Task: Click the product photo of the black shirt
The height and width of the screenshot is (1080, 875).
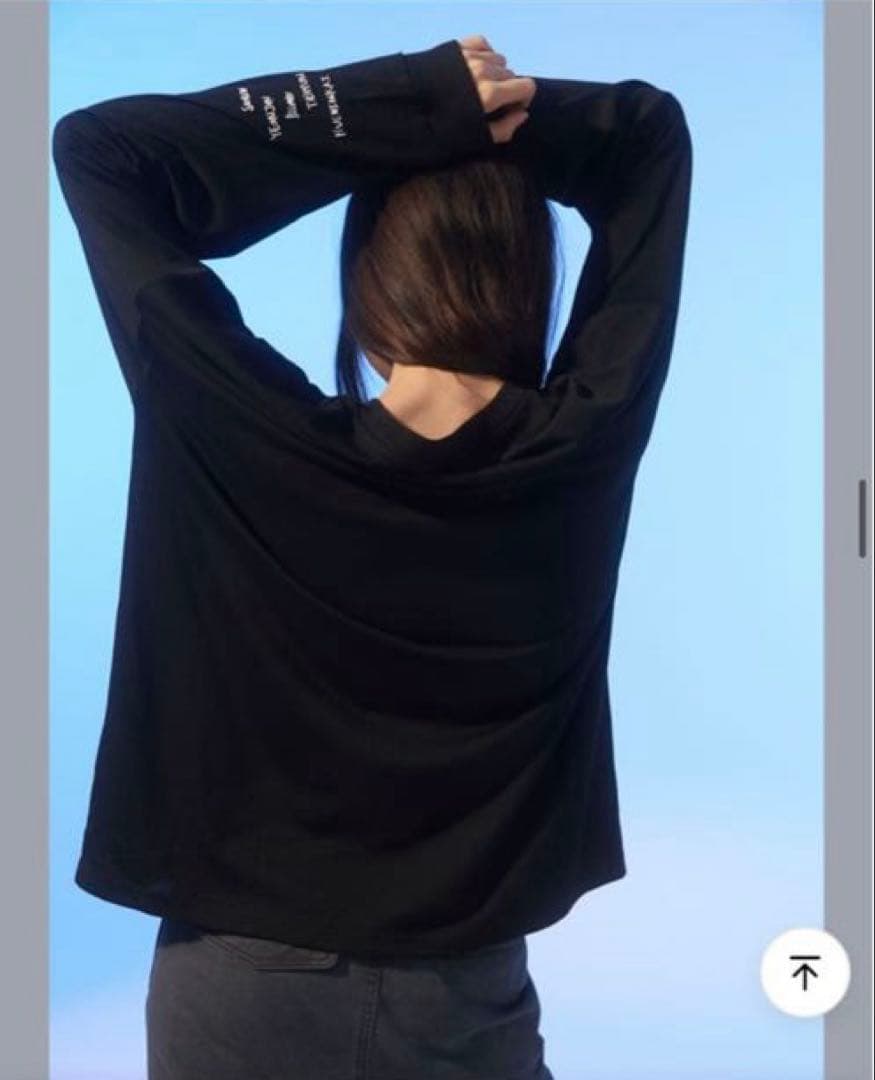Action: click(x=400, y=600)
